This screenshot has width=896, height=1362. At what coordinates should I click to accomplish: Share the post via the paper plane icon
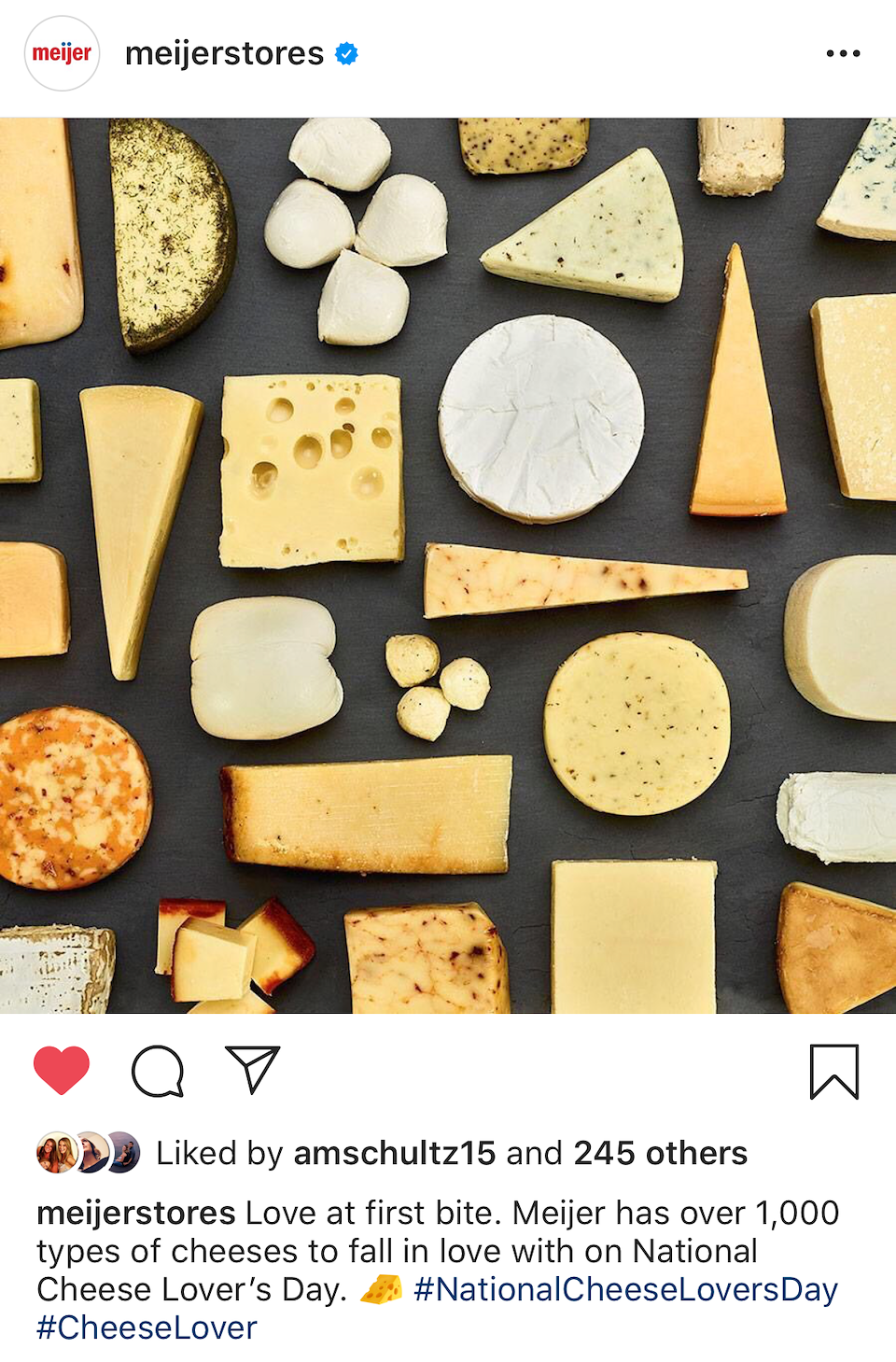(x=253, y=1070)
